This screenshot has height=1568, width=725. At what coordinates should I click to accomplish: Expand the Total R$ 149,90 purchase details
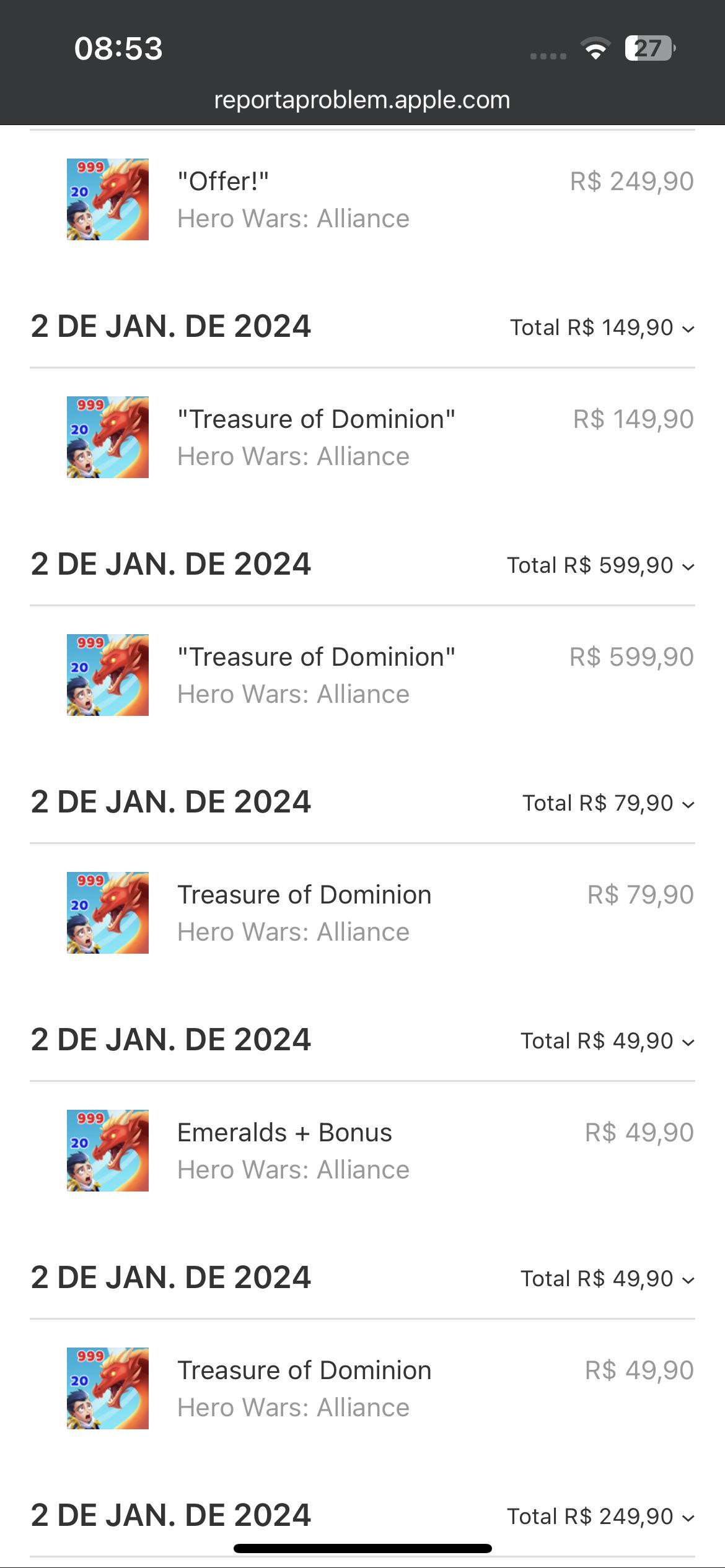click(688, 328)
